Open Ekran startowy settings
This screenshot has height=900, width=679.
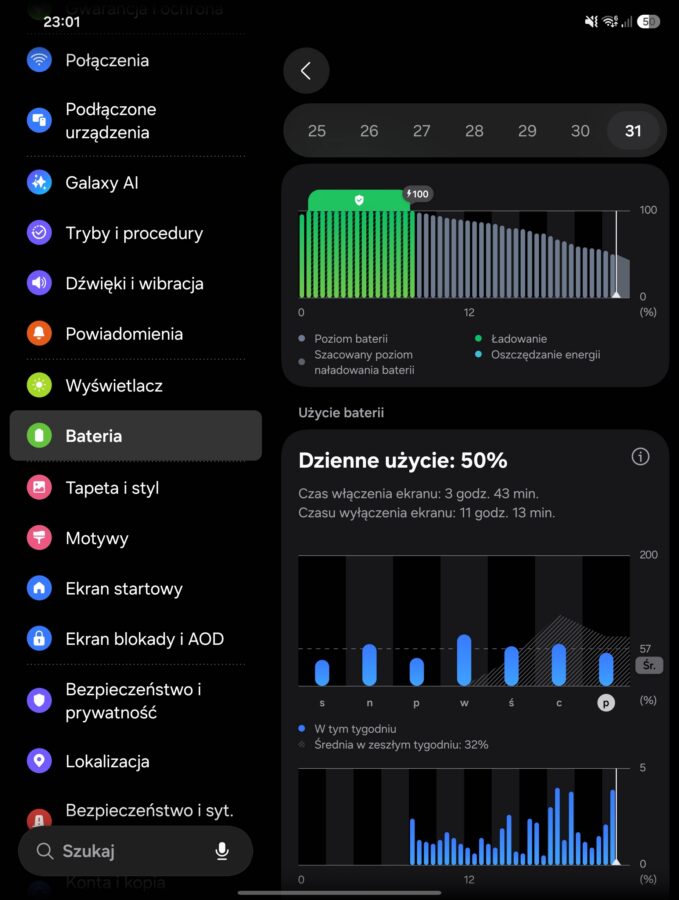(135, 588)
